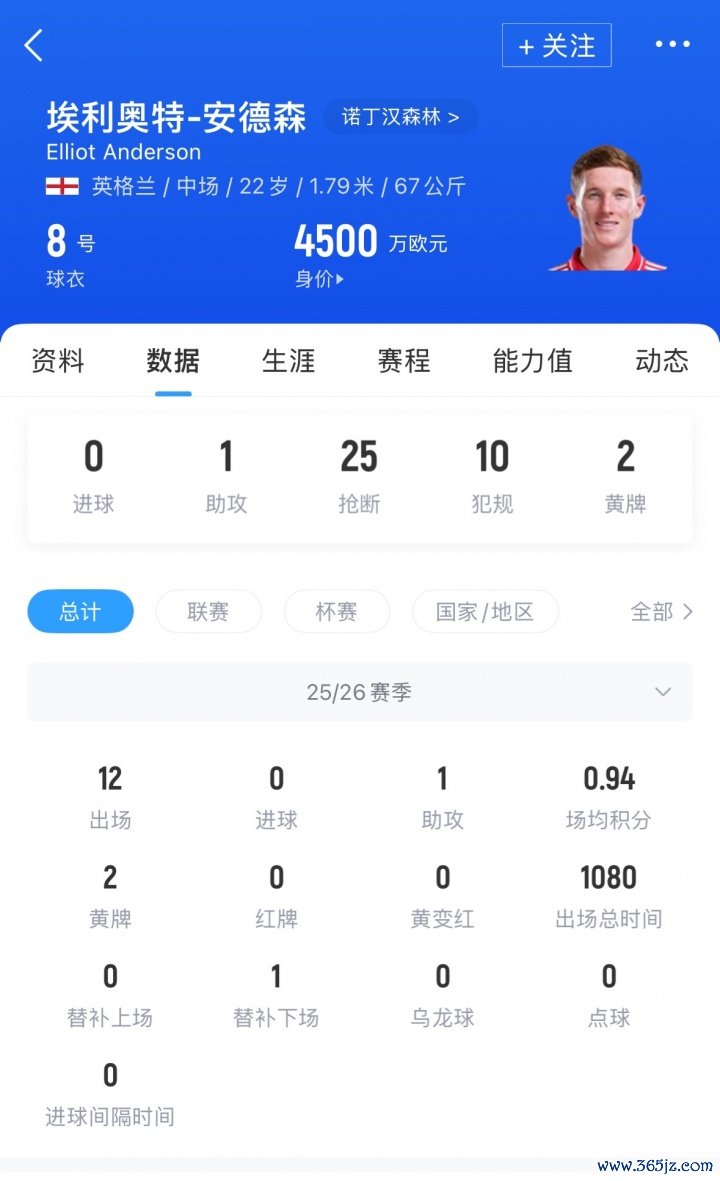This screenshot has width=720, height=1181.
Task: Switch to the 资料 tab
Action: [58, 361]
